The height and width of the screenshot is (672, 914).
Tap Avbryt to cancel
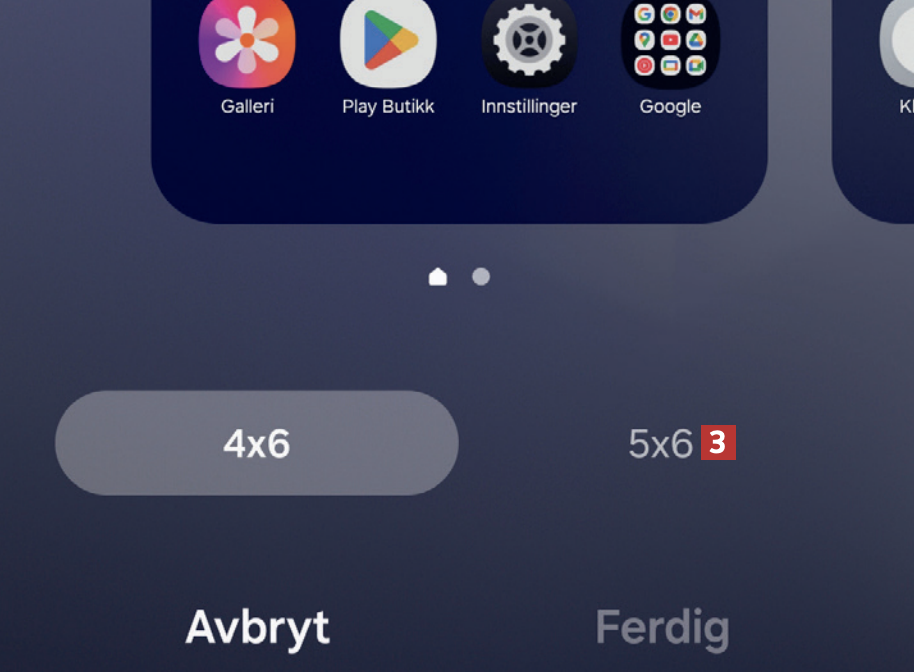pyautogui.click(x=257, y=628)
